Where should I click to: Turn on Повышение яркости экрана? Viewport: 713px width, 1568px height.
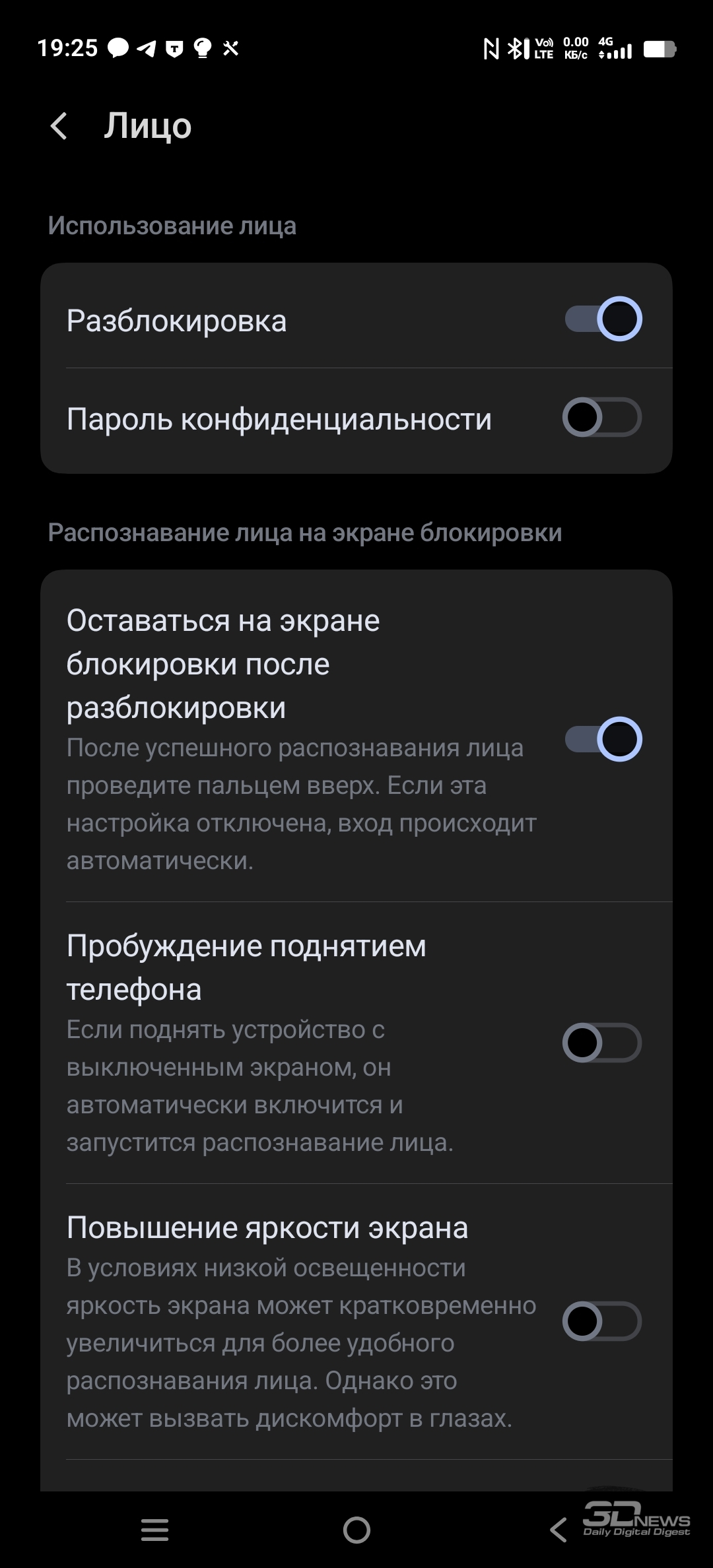pos(601,1321)
